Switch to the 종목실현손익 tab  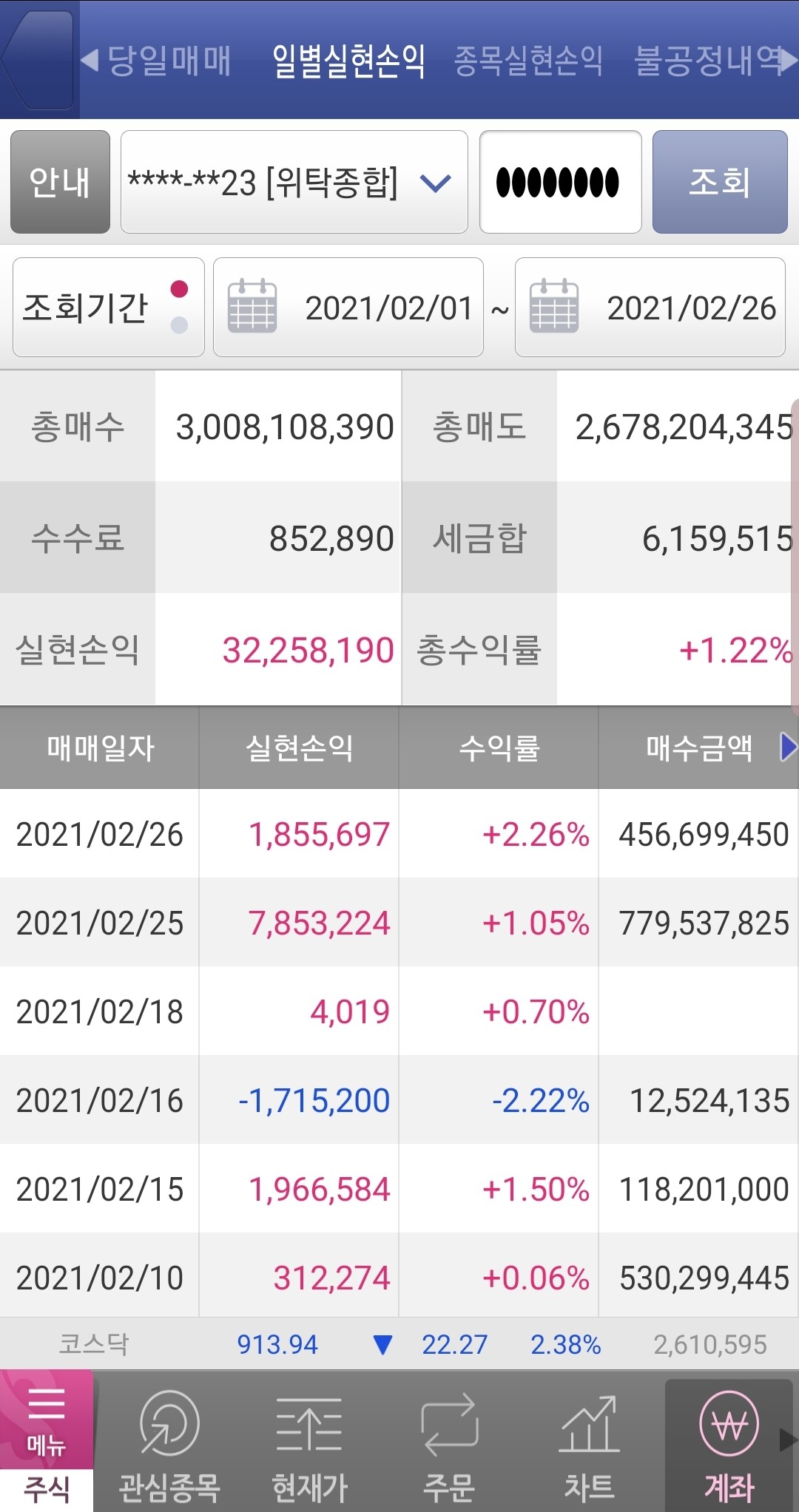click(527, 61)
